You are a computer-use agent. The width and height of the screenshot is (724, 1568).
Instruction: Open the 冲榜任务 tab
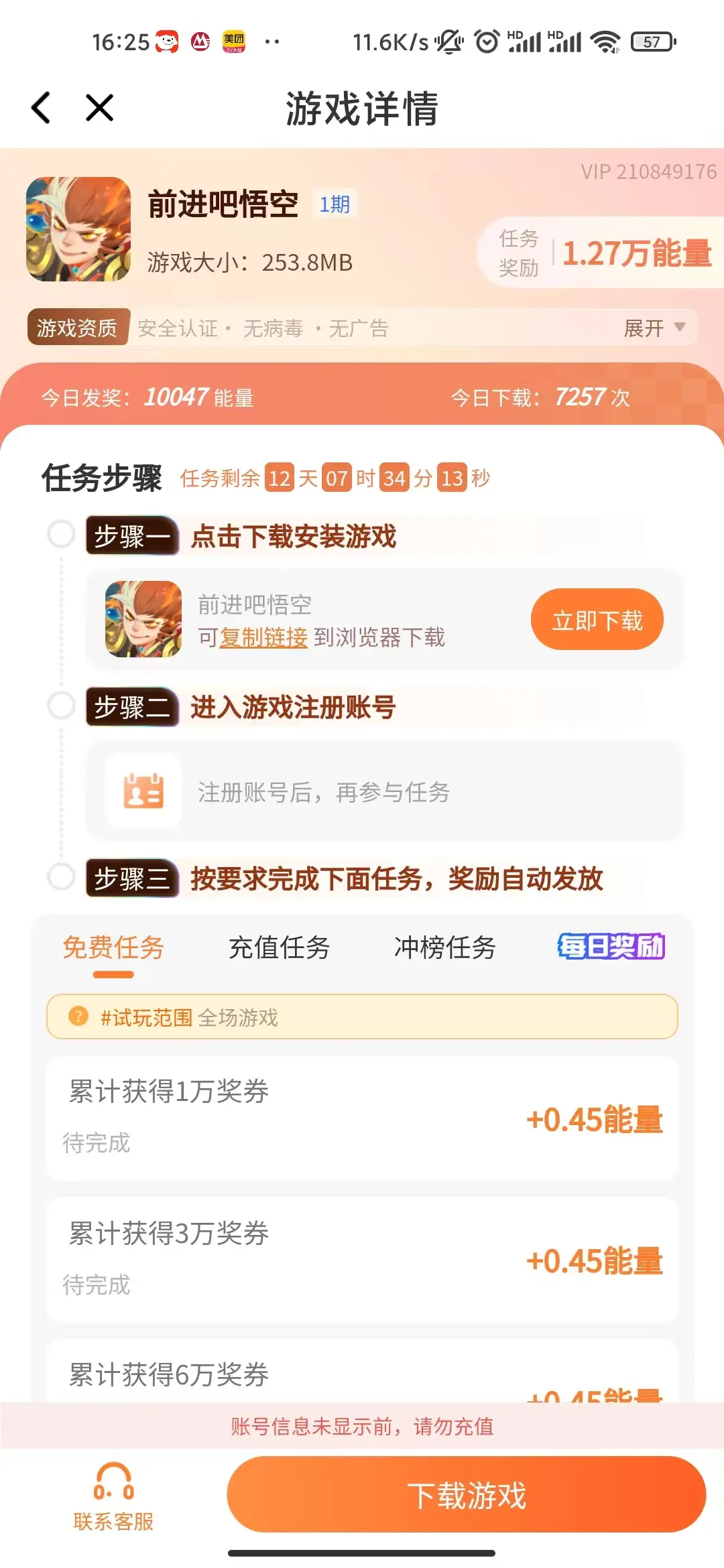point(444,948)
